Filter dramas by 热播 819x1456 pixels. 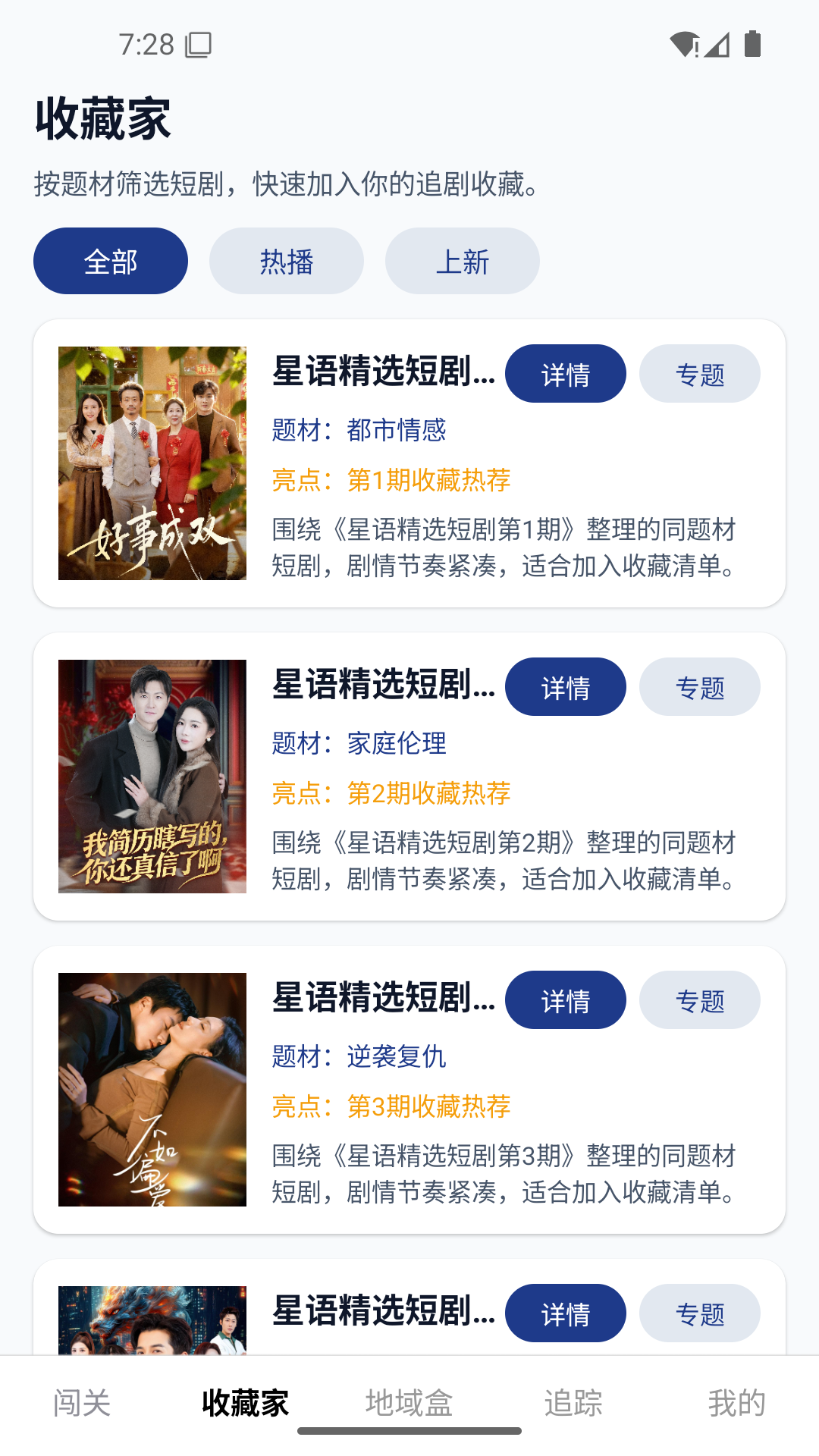pyautogui.click(x=287, y=261)
